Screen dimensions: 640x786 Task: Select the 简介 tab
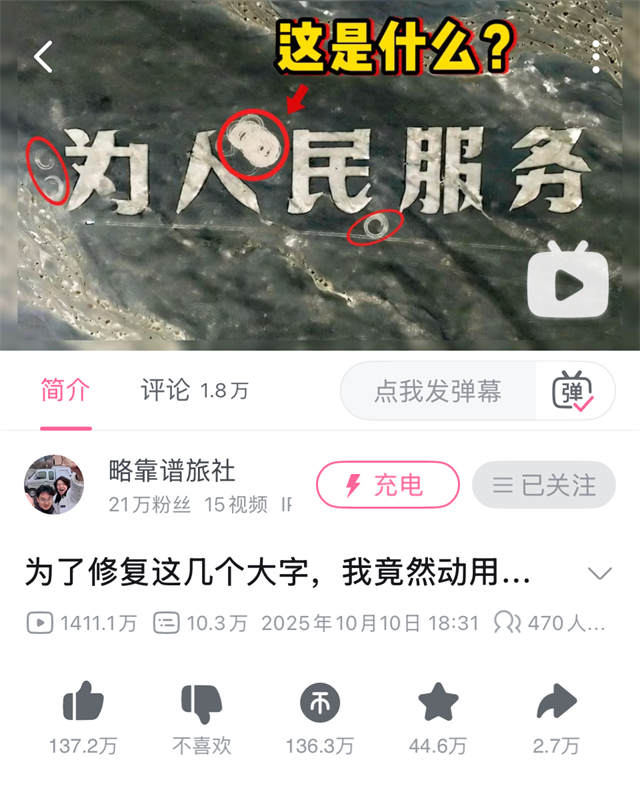pos(65,391)
